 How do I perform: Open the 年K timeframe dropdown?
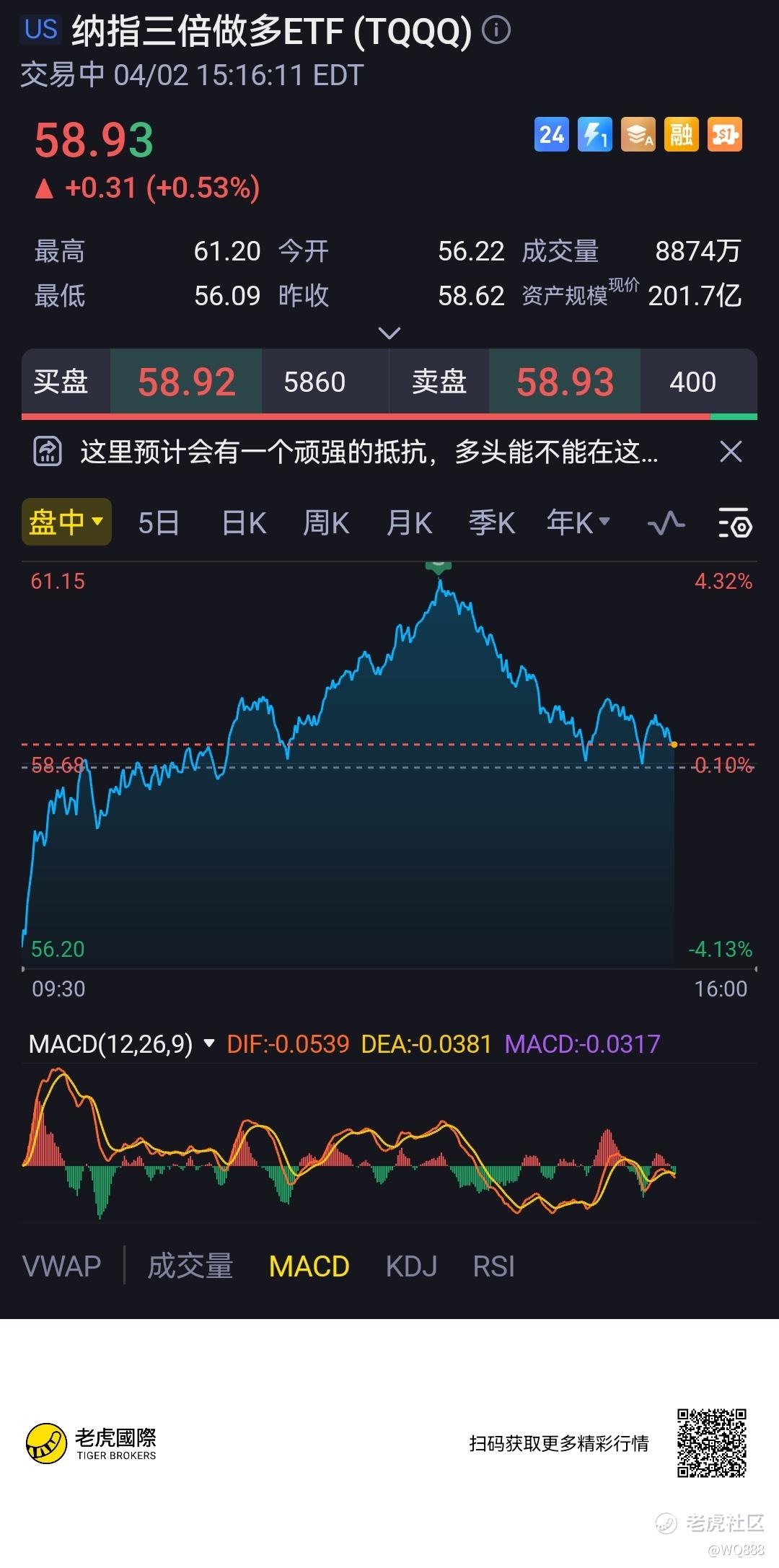click(x=578, y=522)
